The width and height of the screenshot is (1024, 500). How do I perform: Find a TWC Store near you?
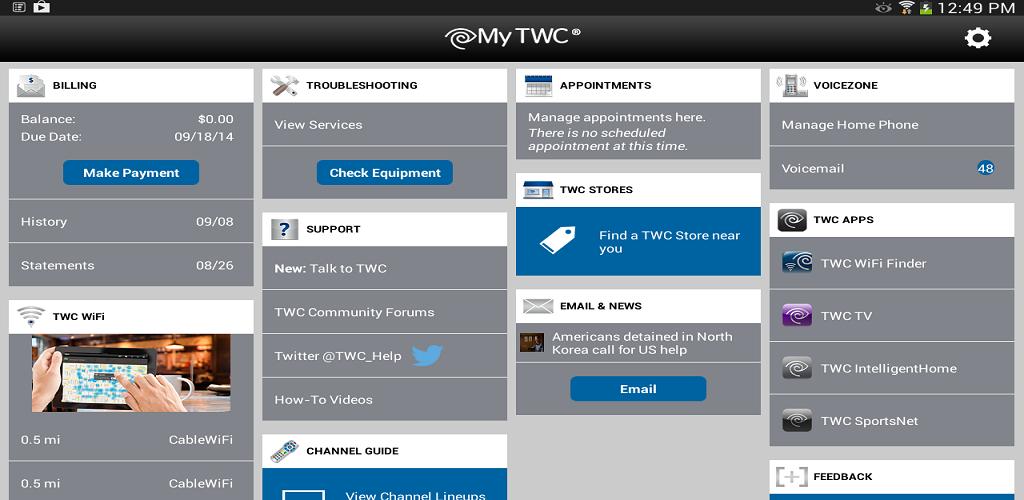click(638, 242)
